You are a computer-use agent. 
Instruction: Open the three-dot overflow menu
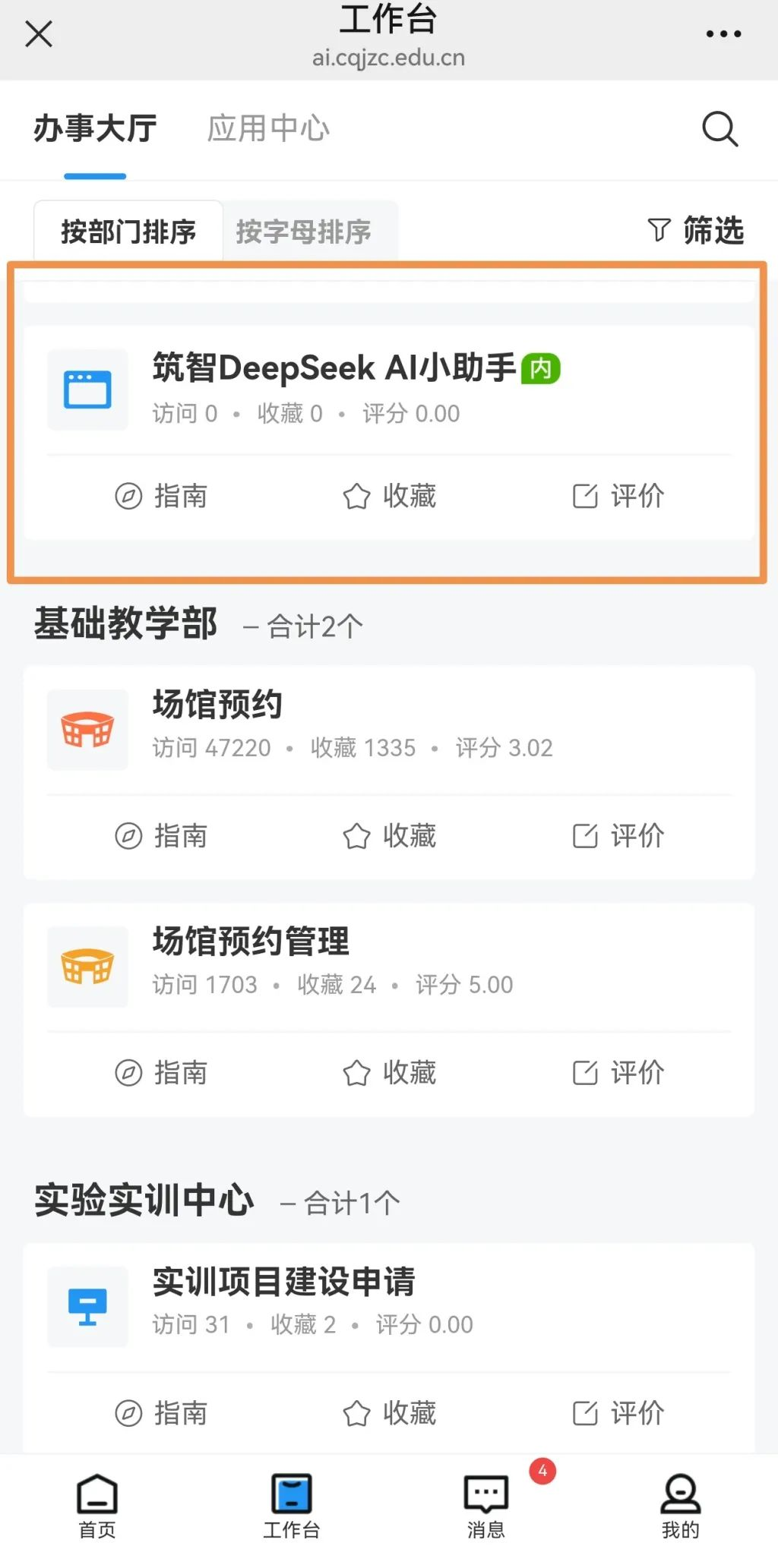click(723, 34)
